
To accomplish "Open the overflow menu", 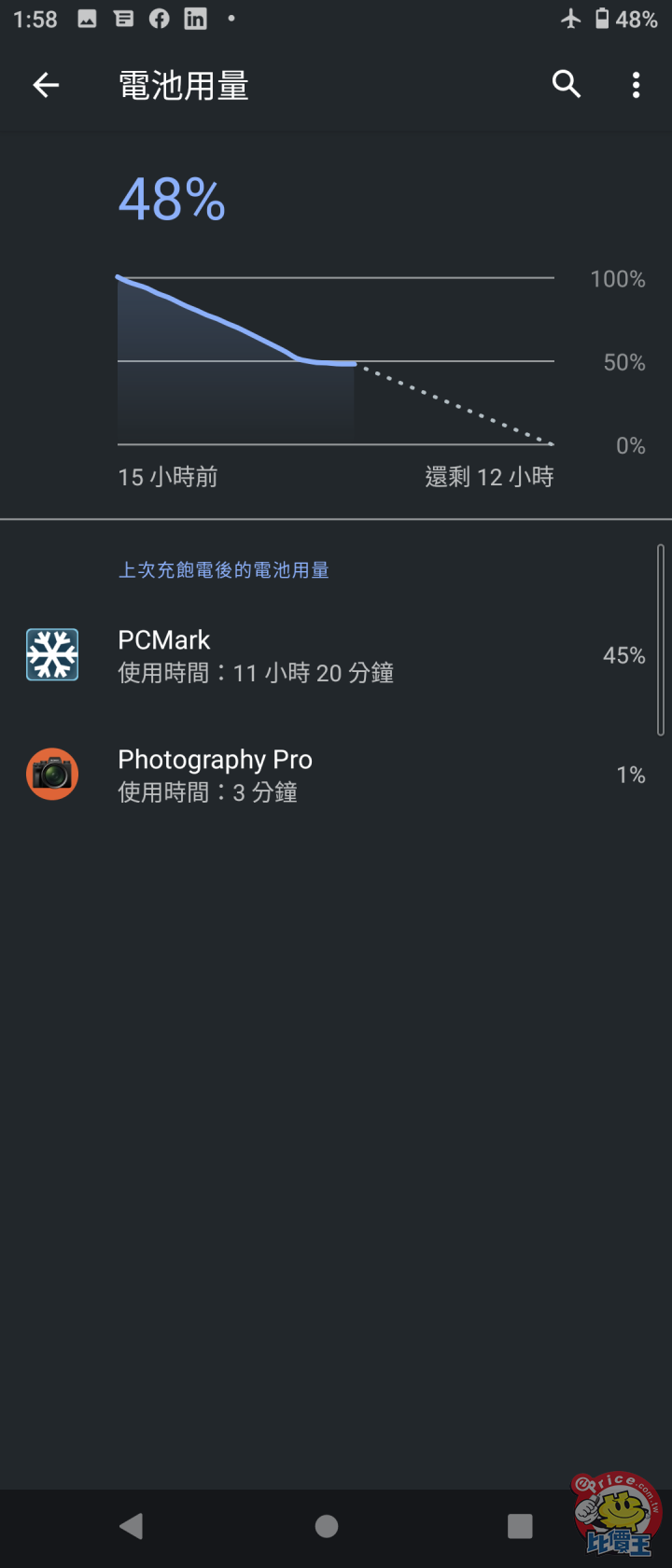I will [636, 85].
